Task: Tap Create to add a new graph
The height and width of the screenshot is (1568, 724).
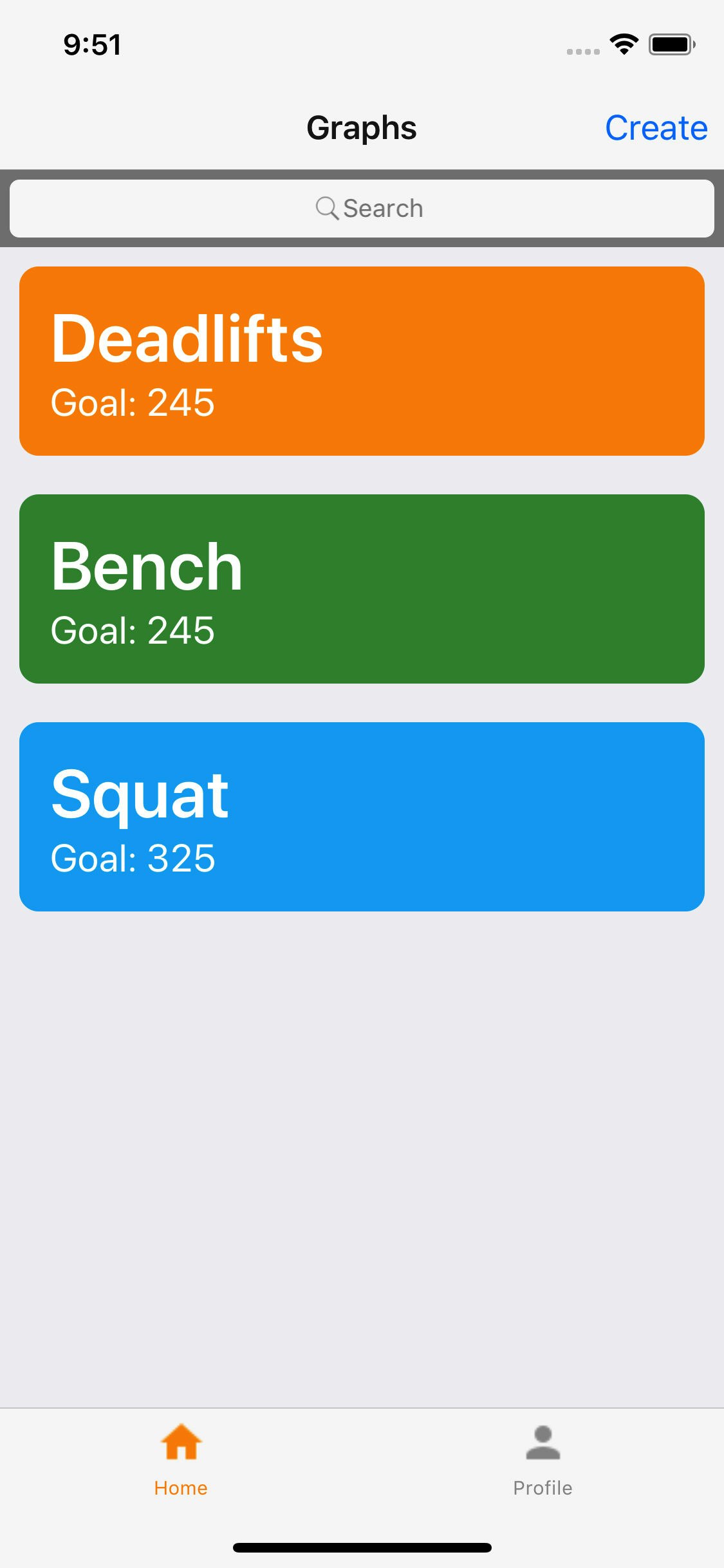Action: click(656, 128)
